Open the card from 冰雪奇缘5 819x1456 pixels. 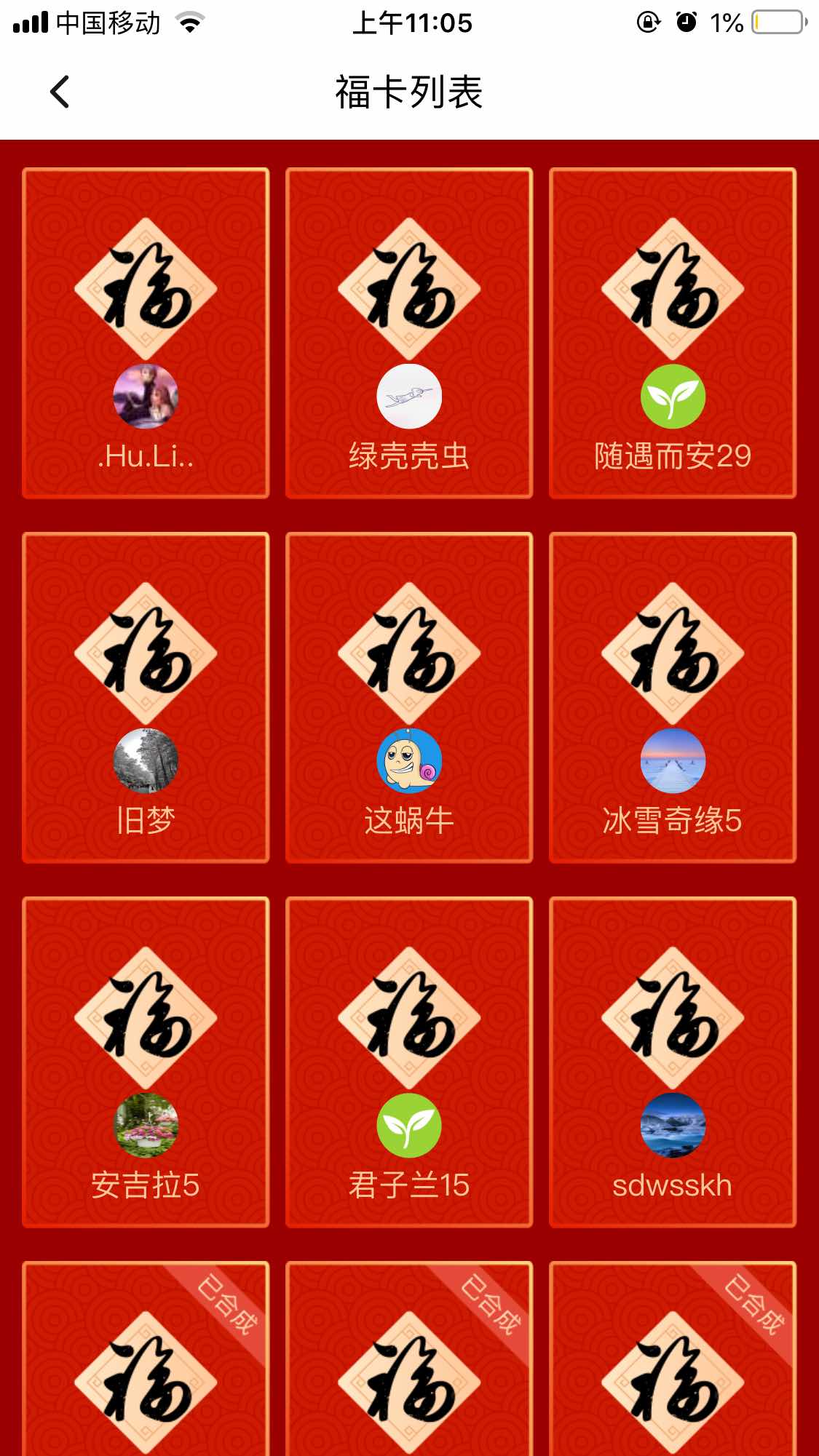(673, 697)
